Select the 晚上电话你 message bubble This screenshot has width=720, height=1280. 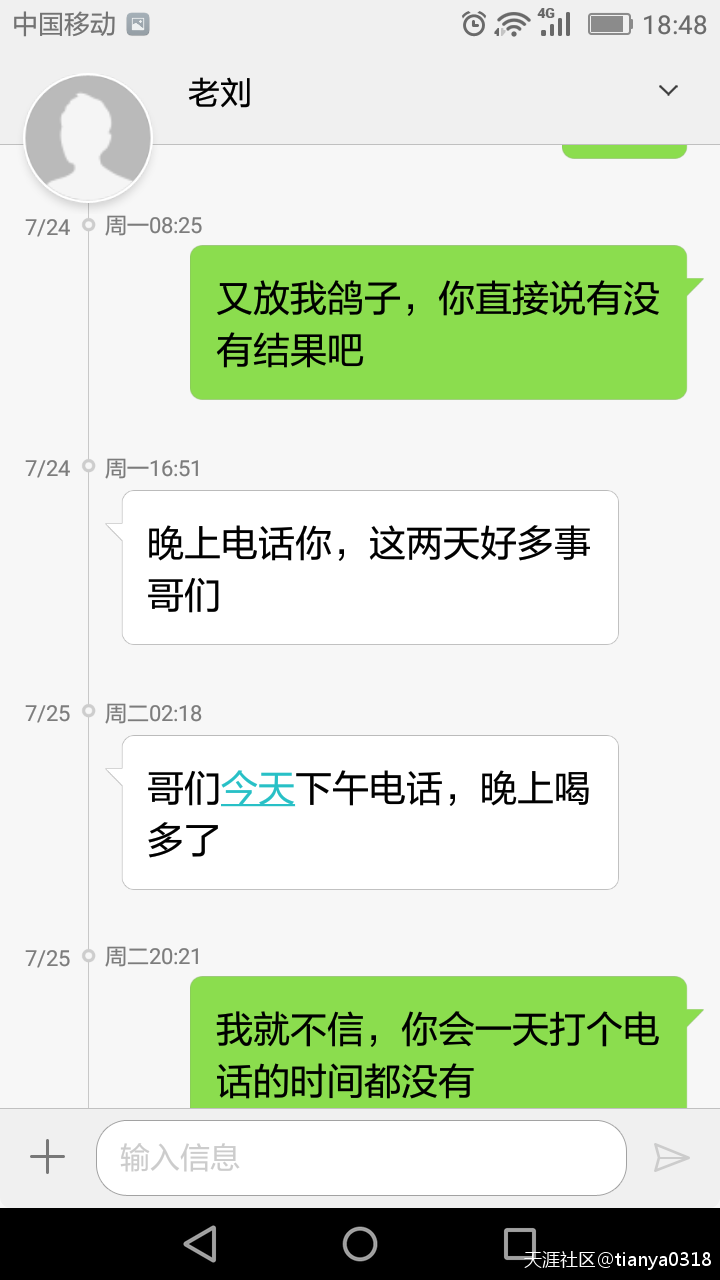(370, 567)
